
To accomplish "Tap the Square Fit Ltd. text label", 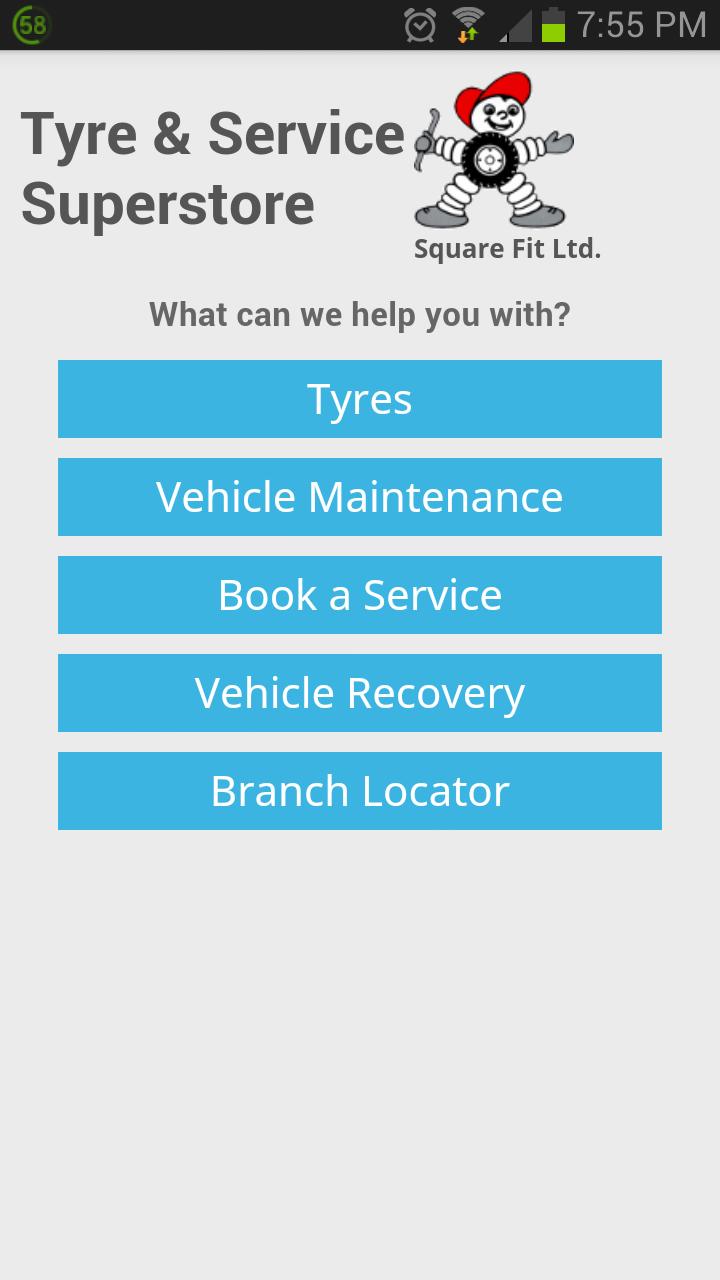I will tap(507, 249).
